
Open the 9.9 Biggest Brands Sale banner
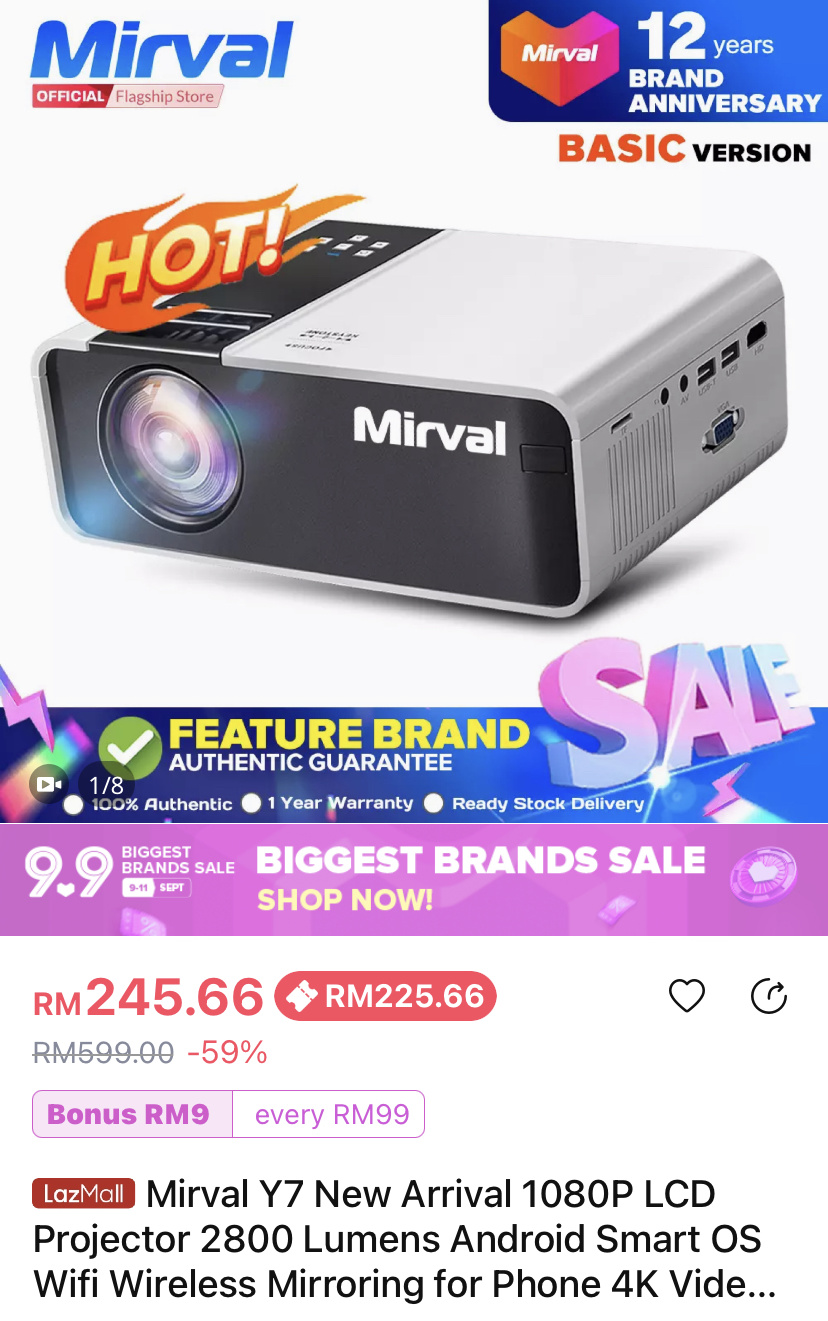coord(414,879)
